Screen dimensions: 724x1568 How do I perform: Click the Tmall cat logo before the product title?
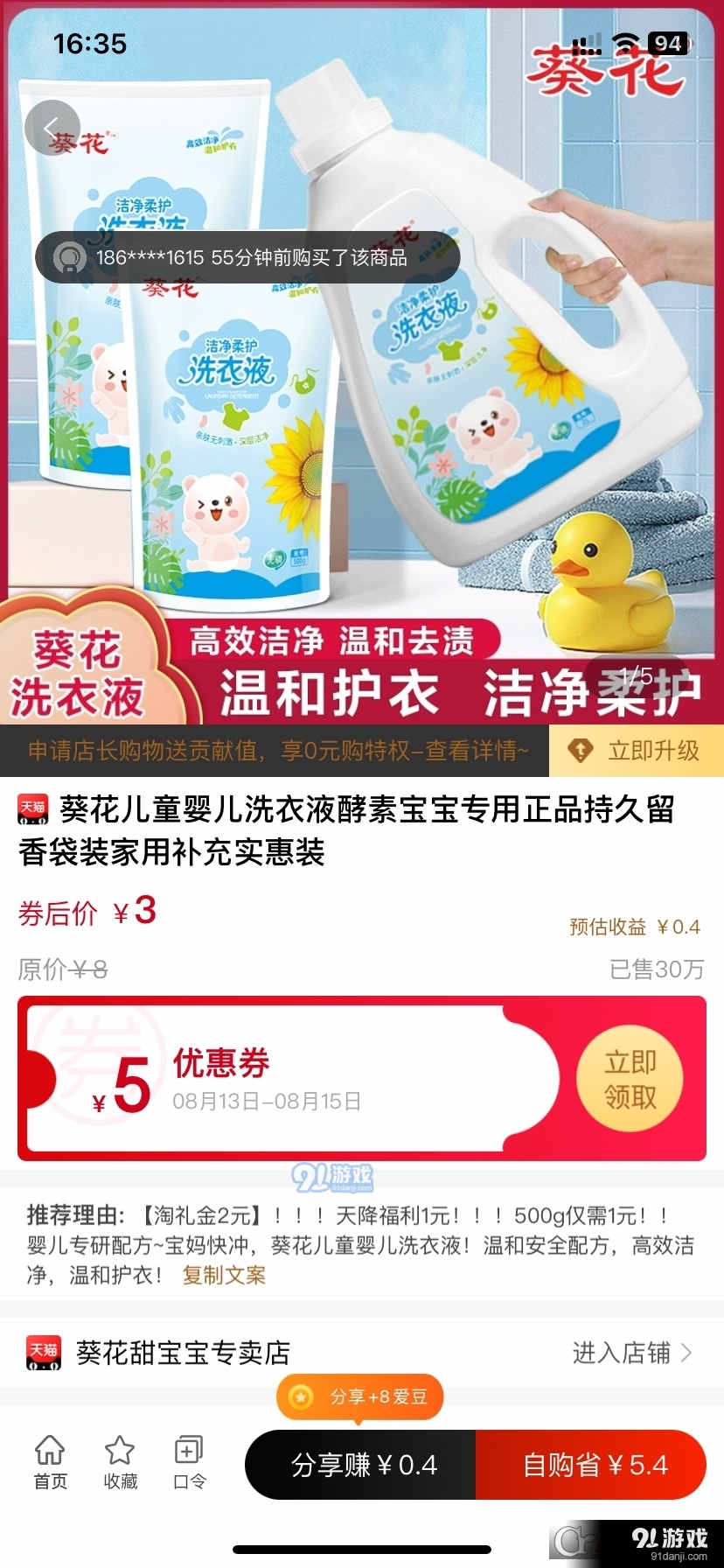click(32, 809)
